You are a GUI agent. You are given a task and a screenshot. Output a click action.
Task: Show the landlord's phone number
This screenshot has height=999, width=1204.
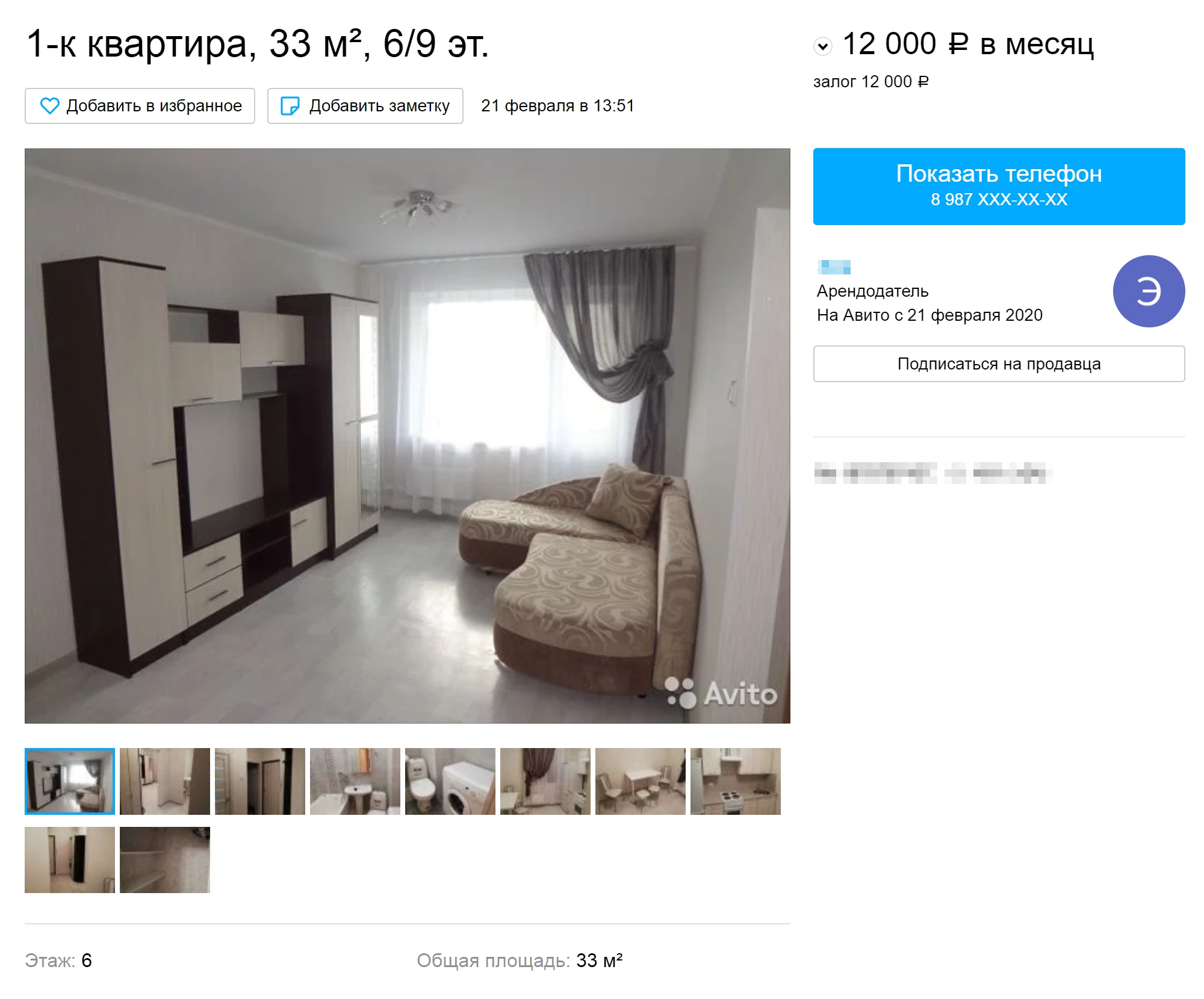pyautogui.click(x=998, y=187)
